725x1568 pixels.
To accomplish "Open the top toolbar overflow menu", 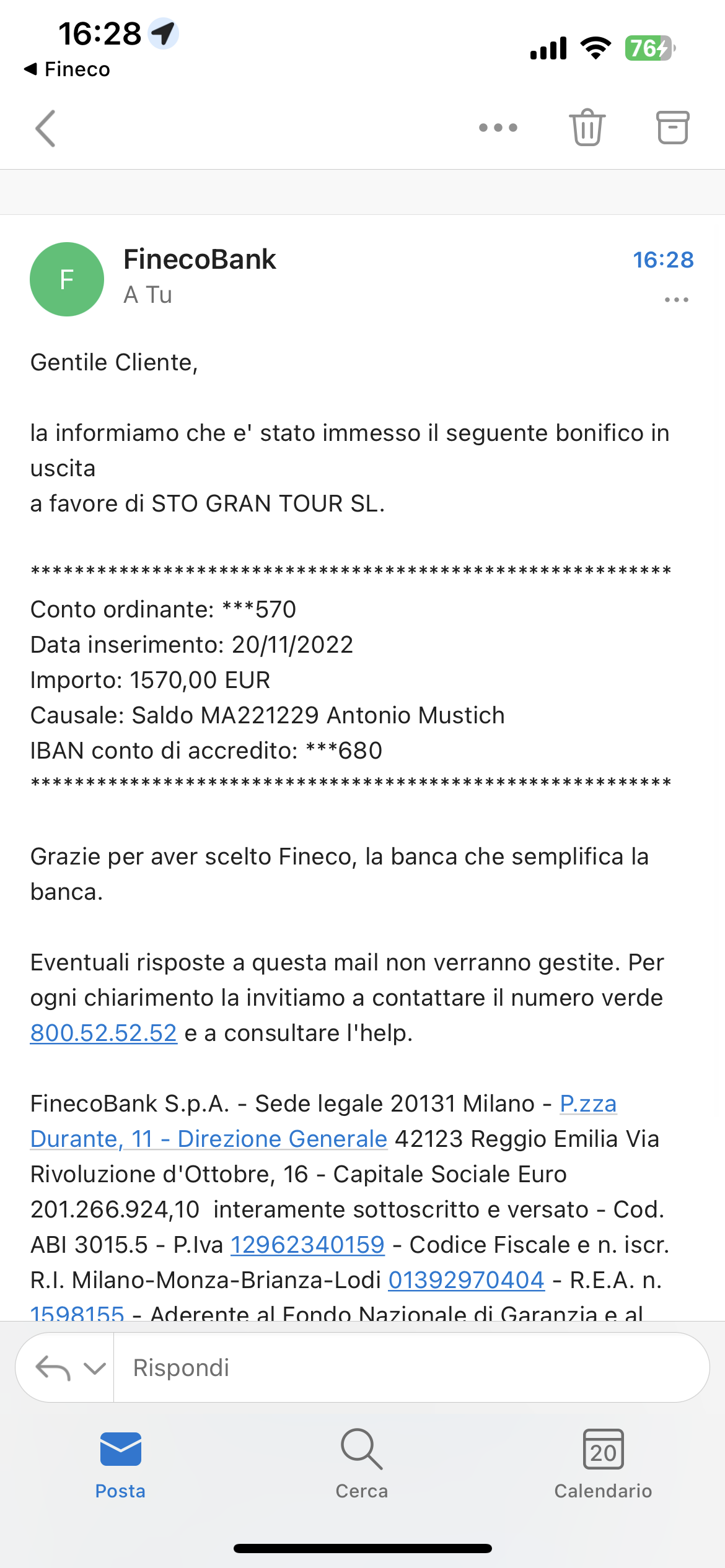I will pos(498,128).
